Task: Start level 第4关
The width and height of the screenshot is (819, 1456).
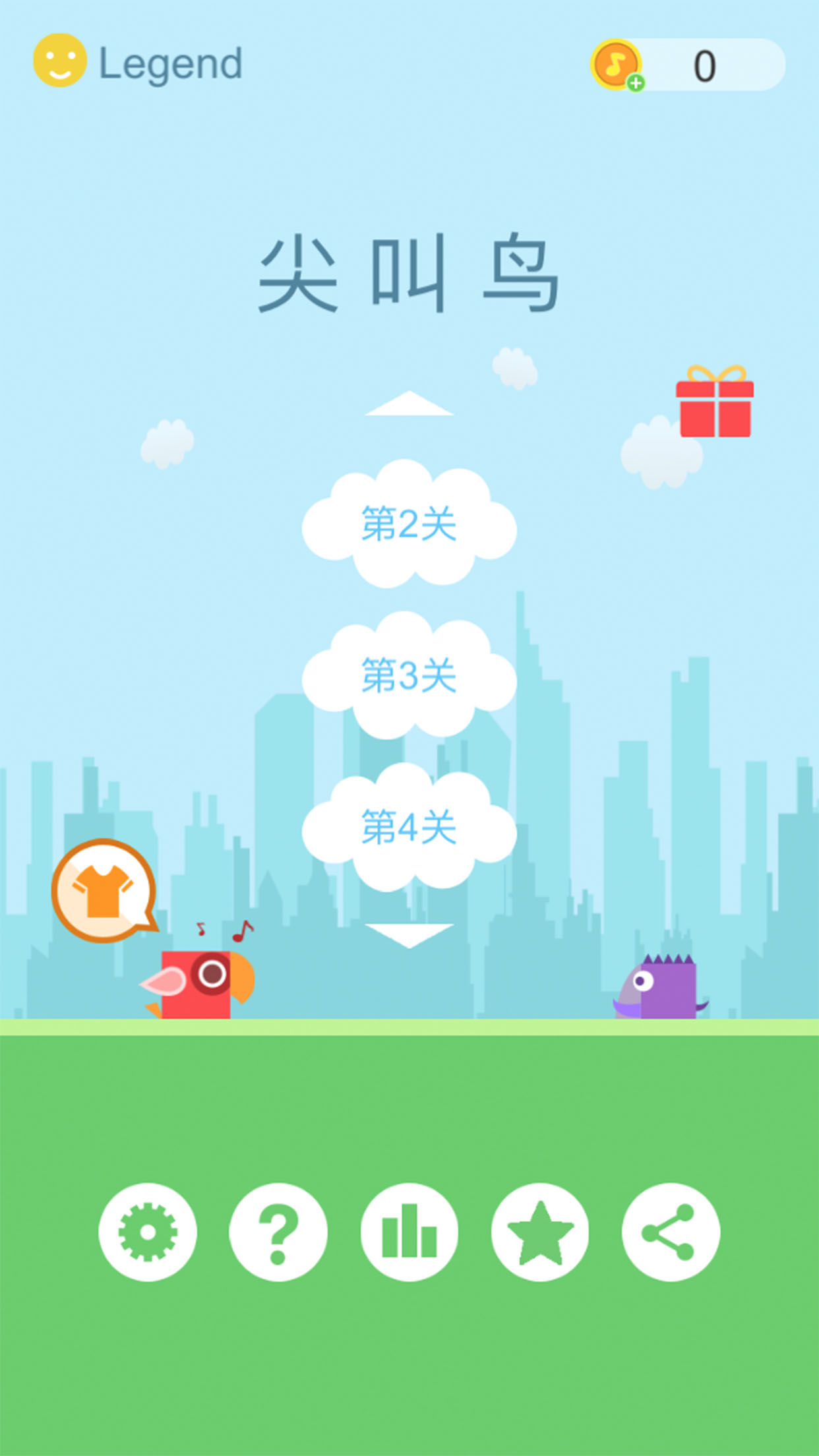Action: pyautogui.click(x=409, y=827)
